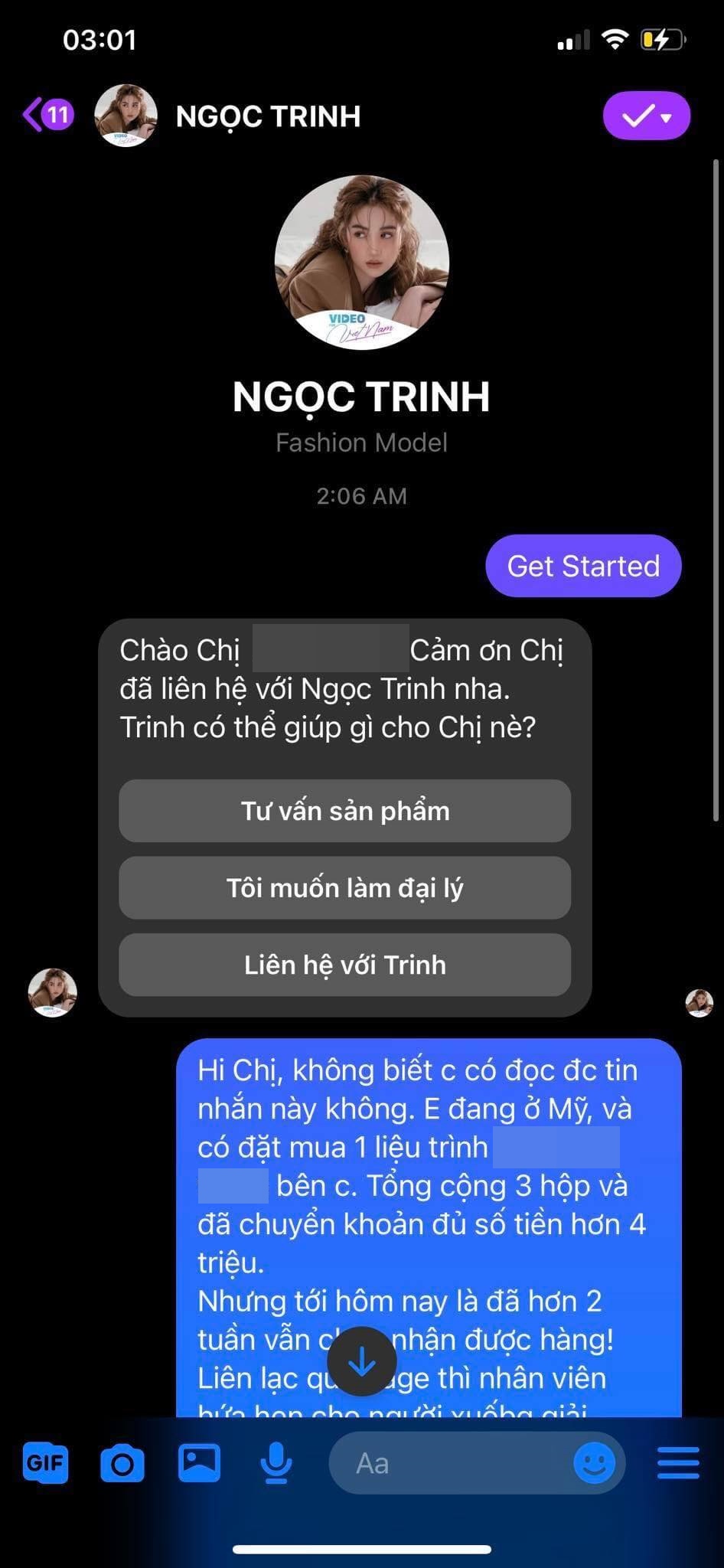Record a voice message with the microphone
724x1568 pixels.
pyautogui.click(x=276, y=1463)
